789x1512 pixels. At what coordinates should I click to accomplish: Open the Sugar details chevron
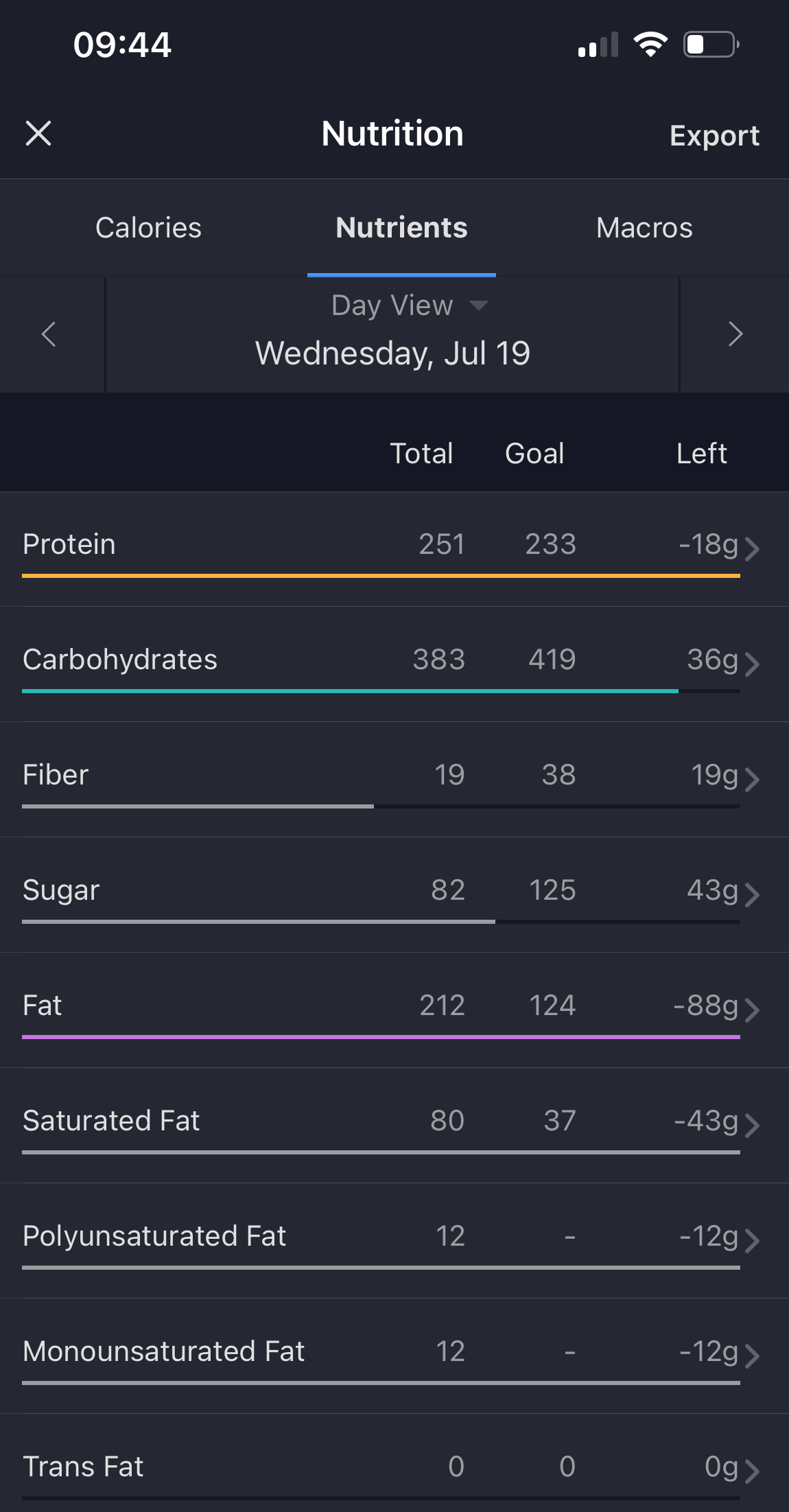tap(753, 894)
